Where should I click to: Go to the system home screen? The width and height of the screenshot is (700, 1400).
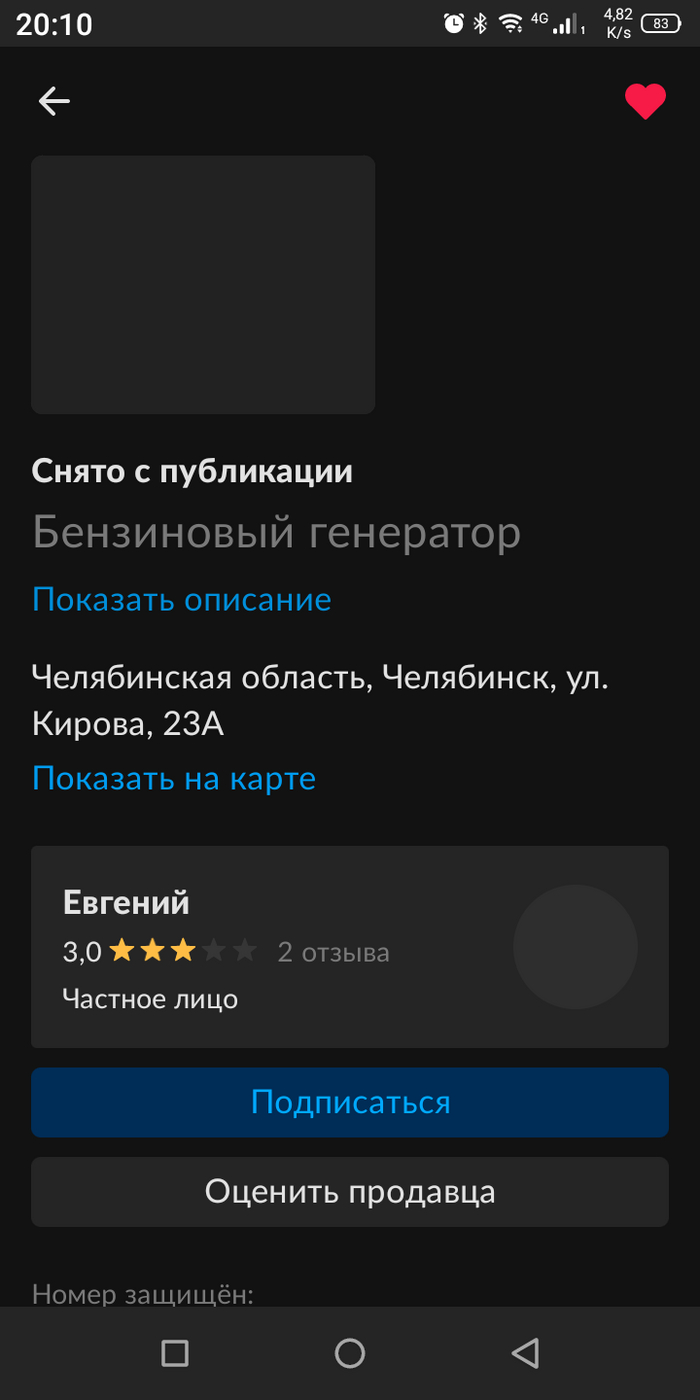point(349,1354)
